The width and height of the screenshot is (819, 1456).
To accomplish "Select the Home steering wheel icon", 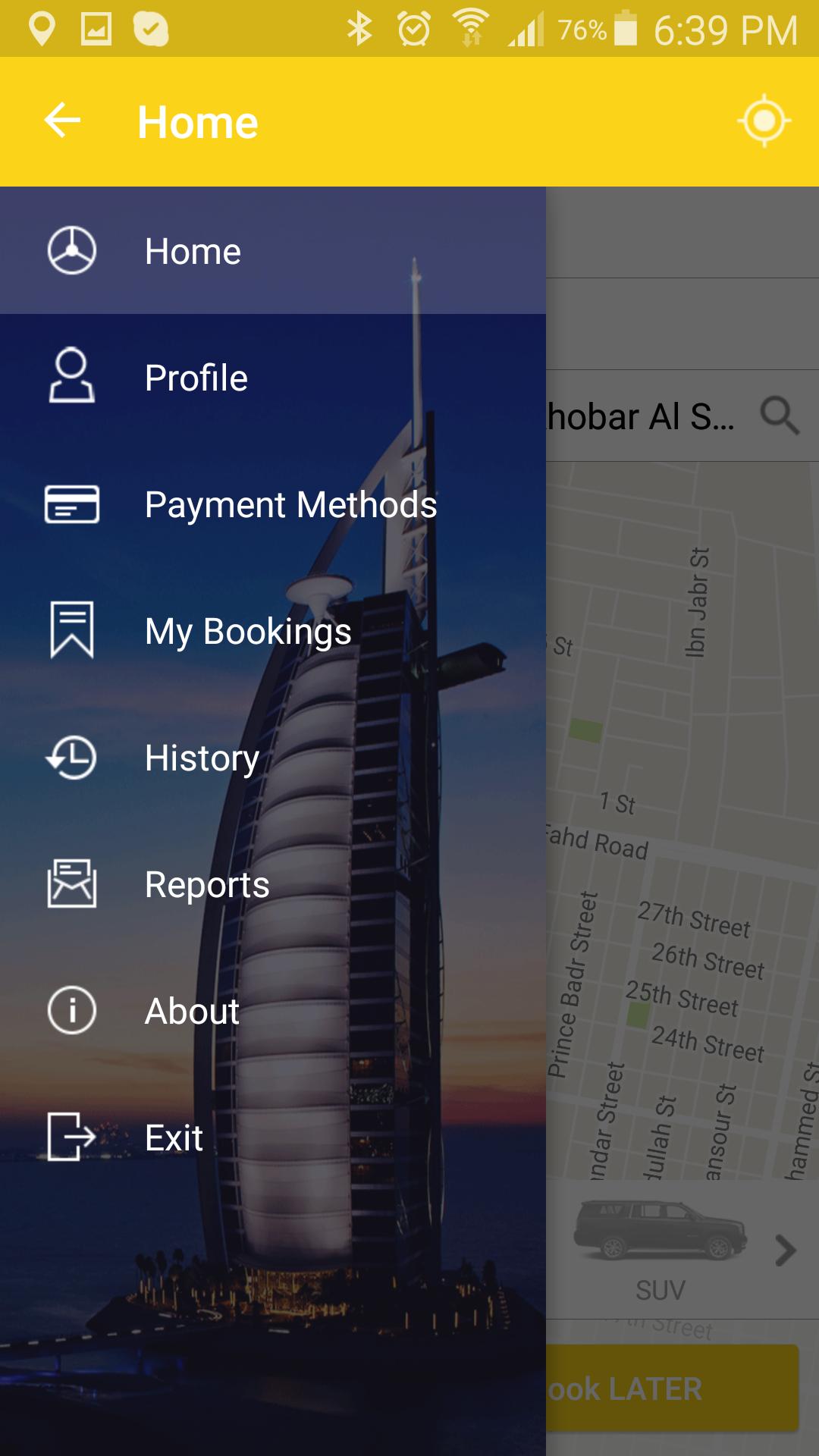I will click(x=71, y=249).
